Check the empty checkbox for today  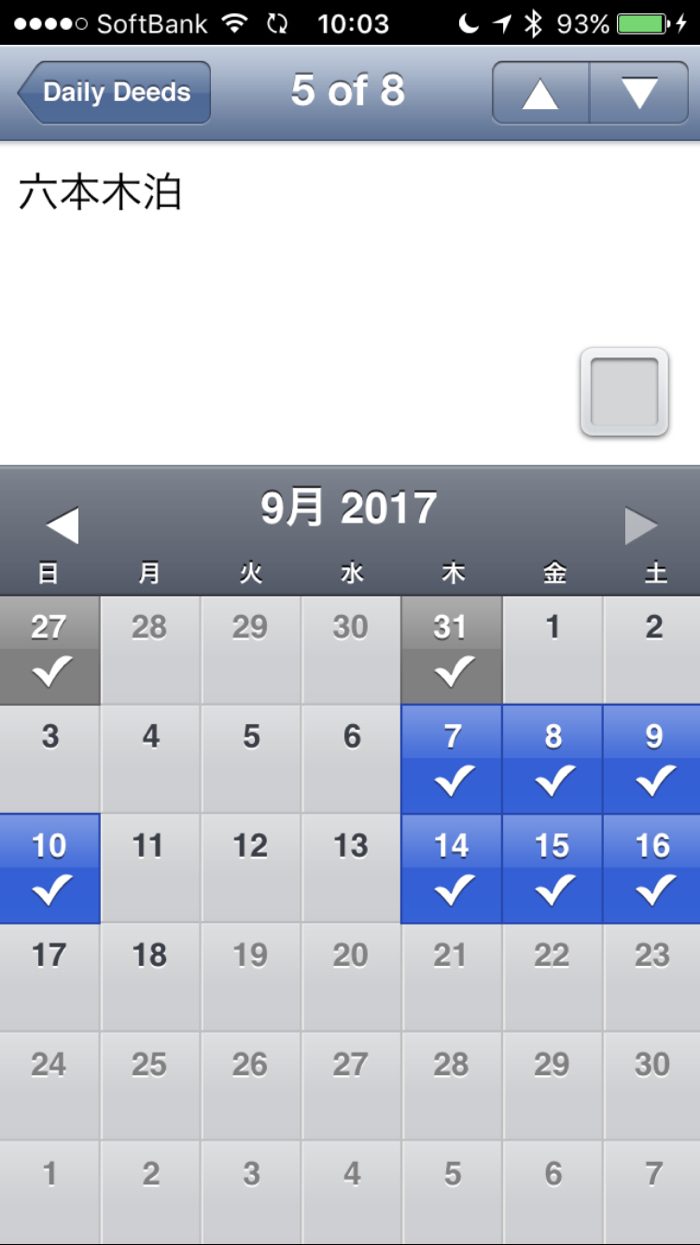tap(624, 392)
